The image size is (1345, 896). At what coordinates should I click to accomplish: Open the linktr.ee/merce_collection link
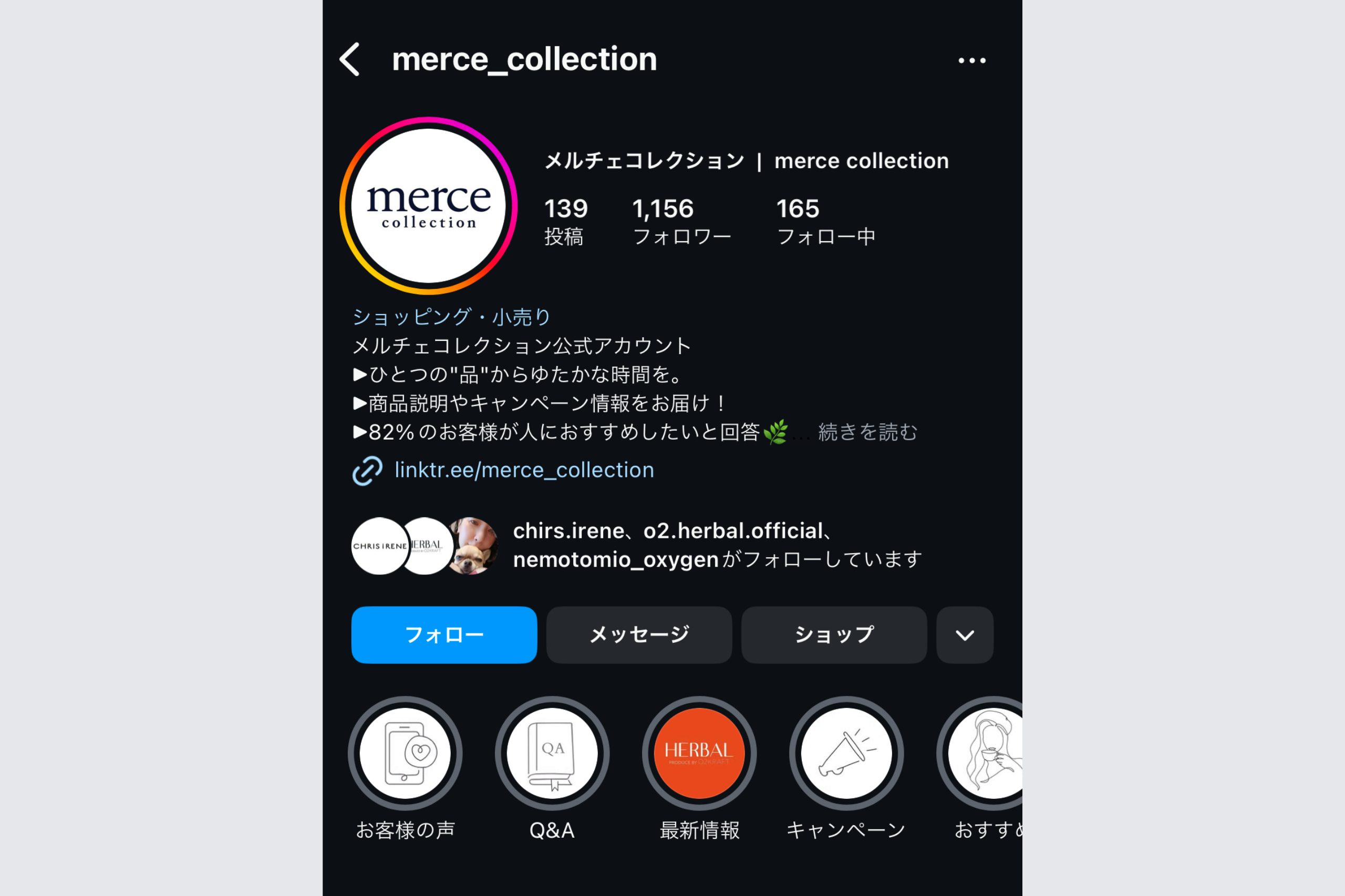(524, 470)
